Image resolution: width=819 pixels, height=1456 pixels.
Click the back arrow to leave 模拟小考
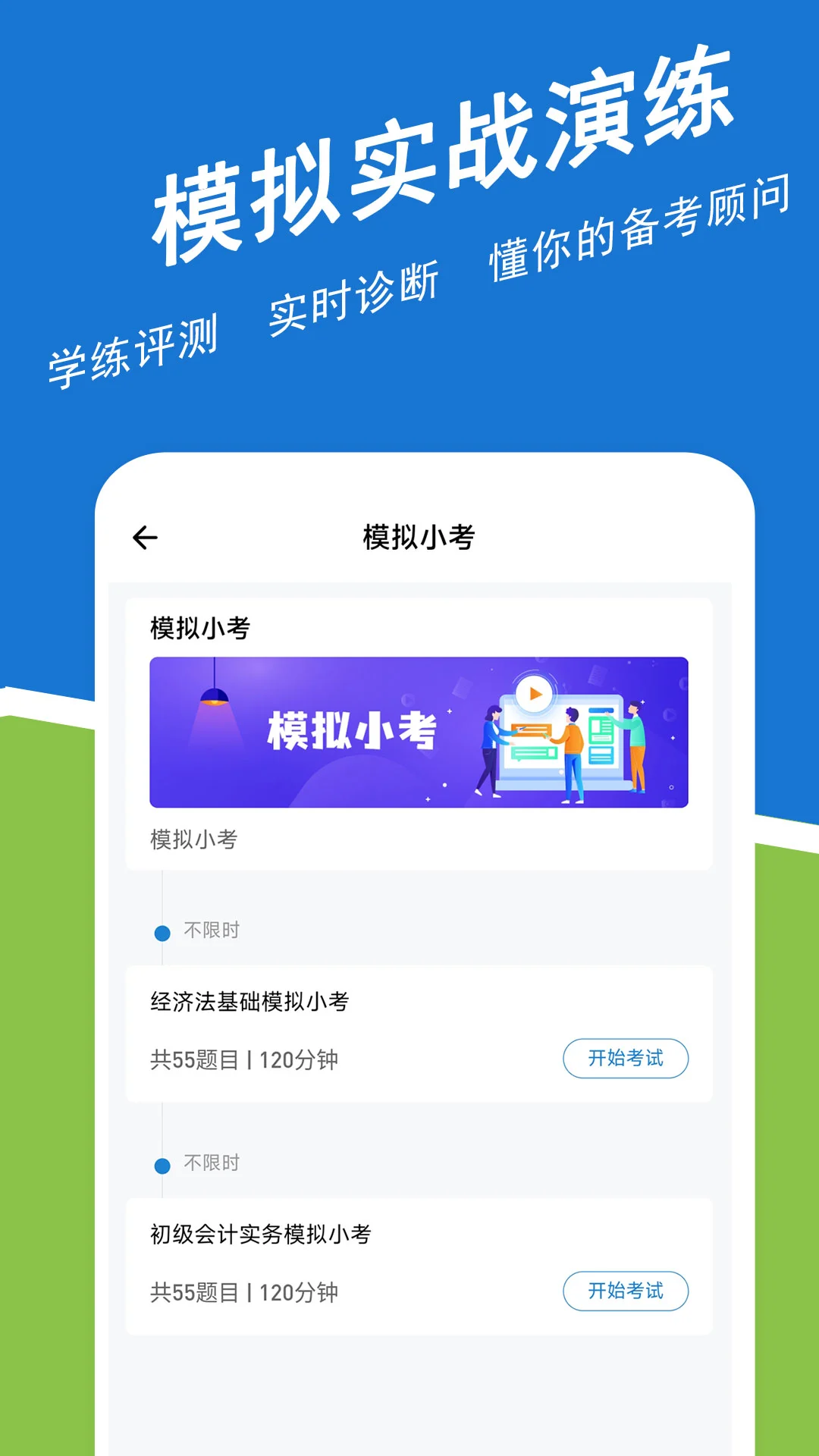click(146, 537)
